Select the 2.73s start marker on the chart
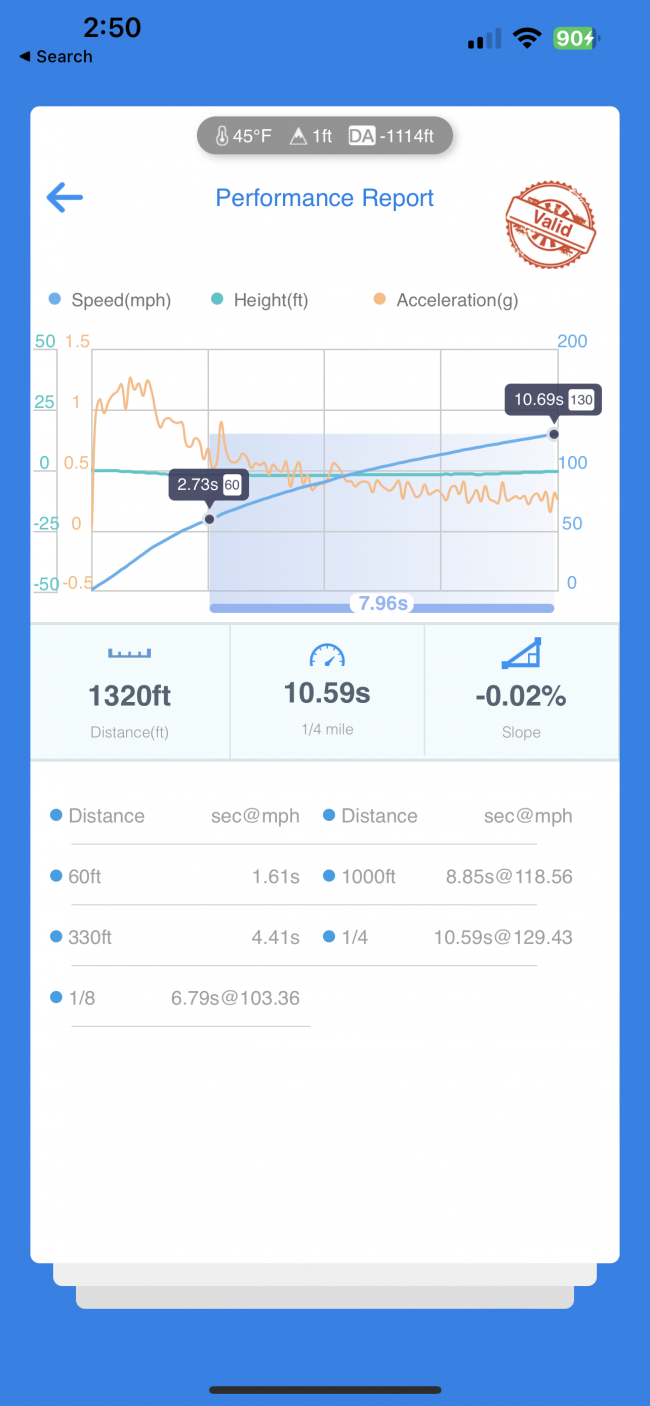 click(x=209, y=518)
